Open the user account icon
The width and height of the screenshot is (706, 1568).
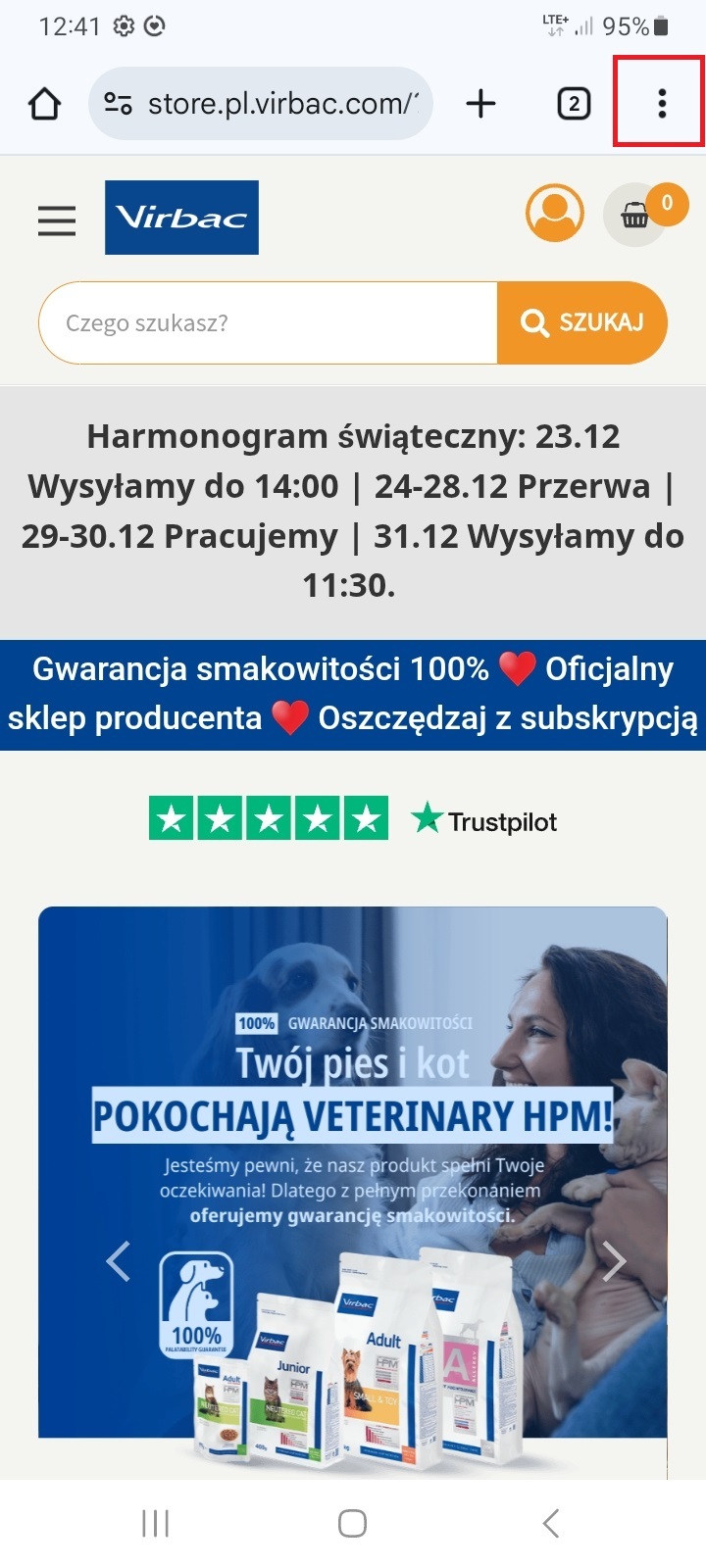554,213
